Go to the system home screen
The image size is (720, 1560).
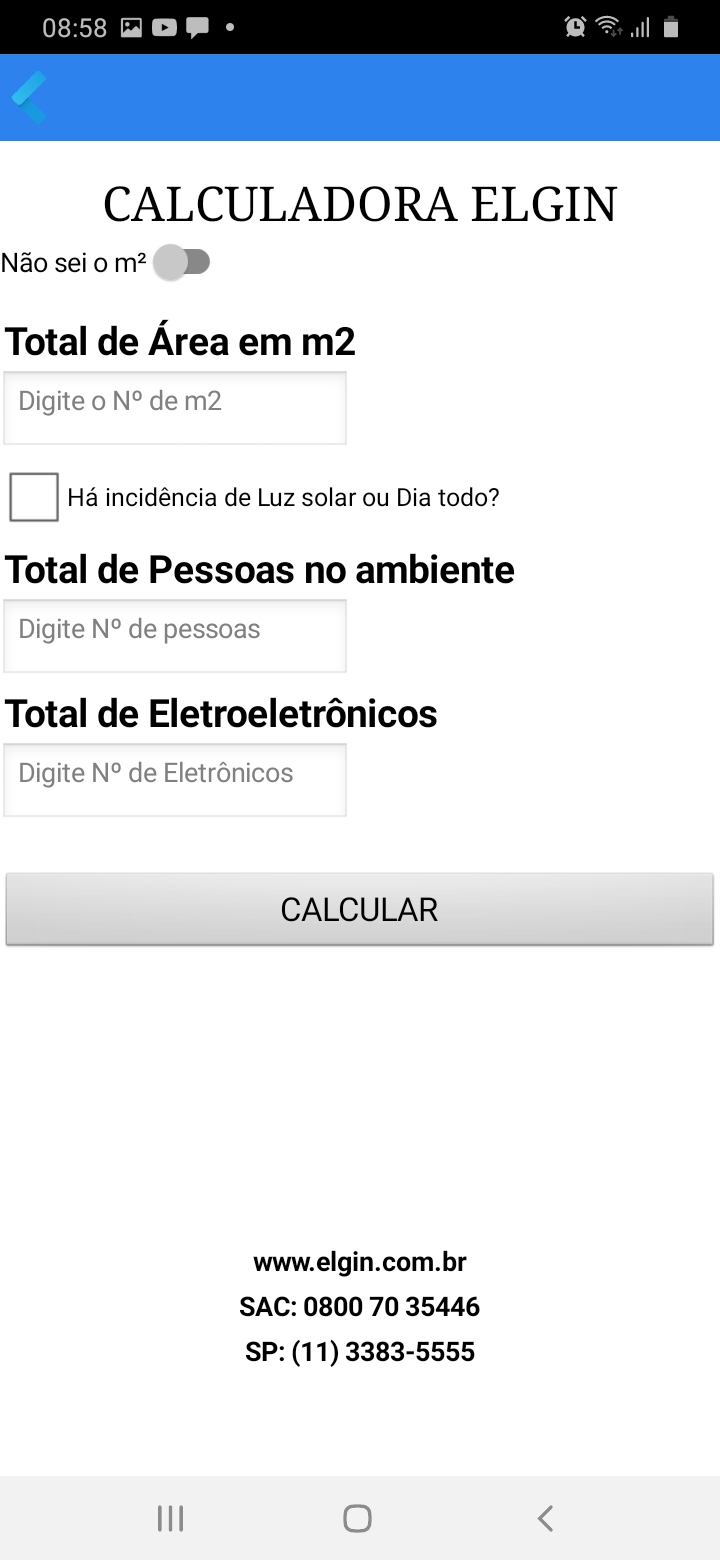357,1519
